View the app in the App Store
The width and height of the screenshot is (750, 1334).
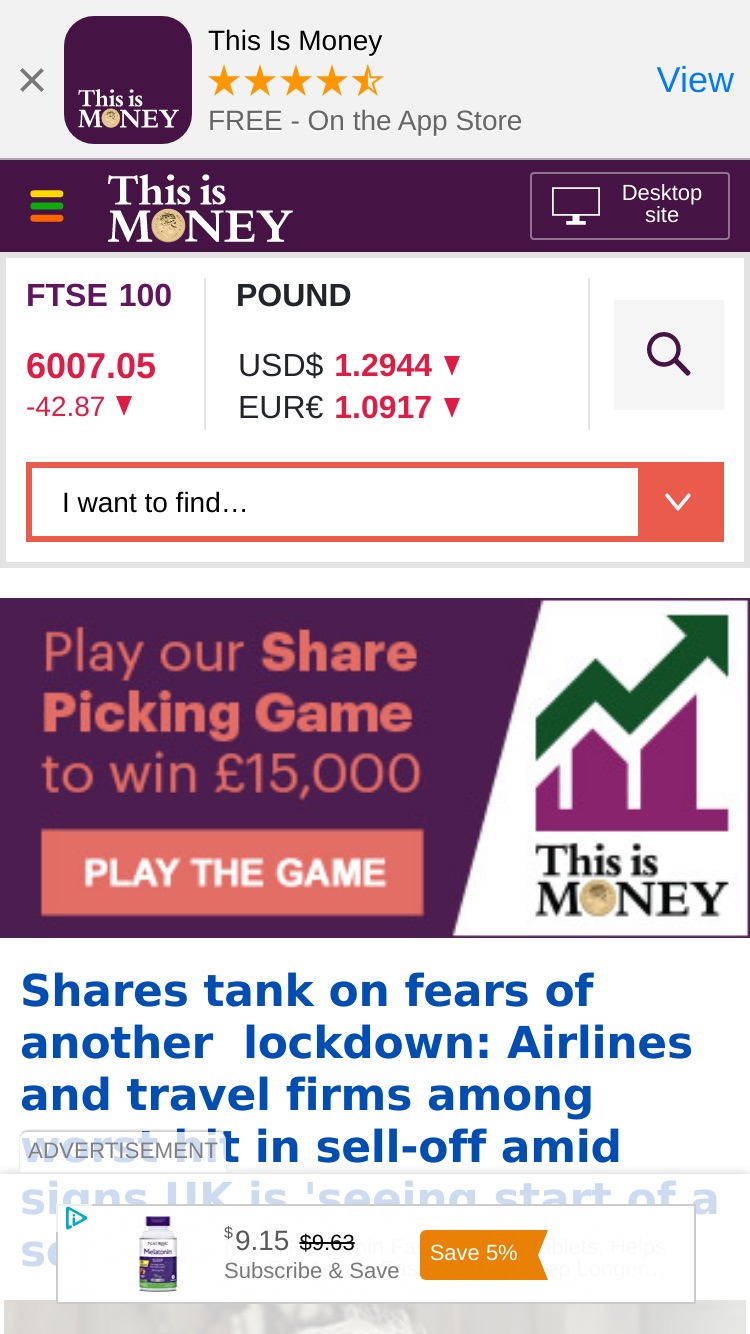(694, 80)
